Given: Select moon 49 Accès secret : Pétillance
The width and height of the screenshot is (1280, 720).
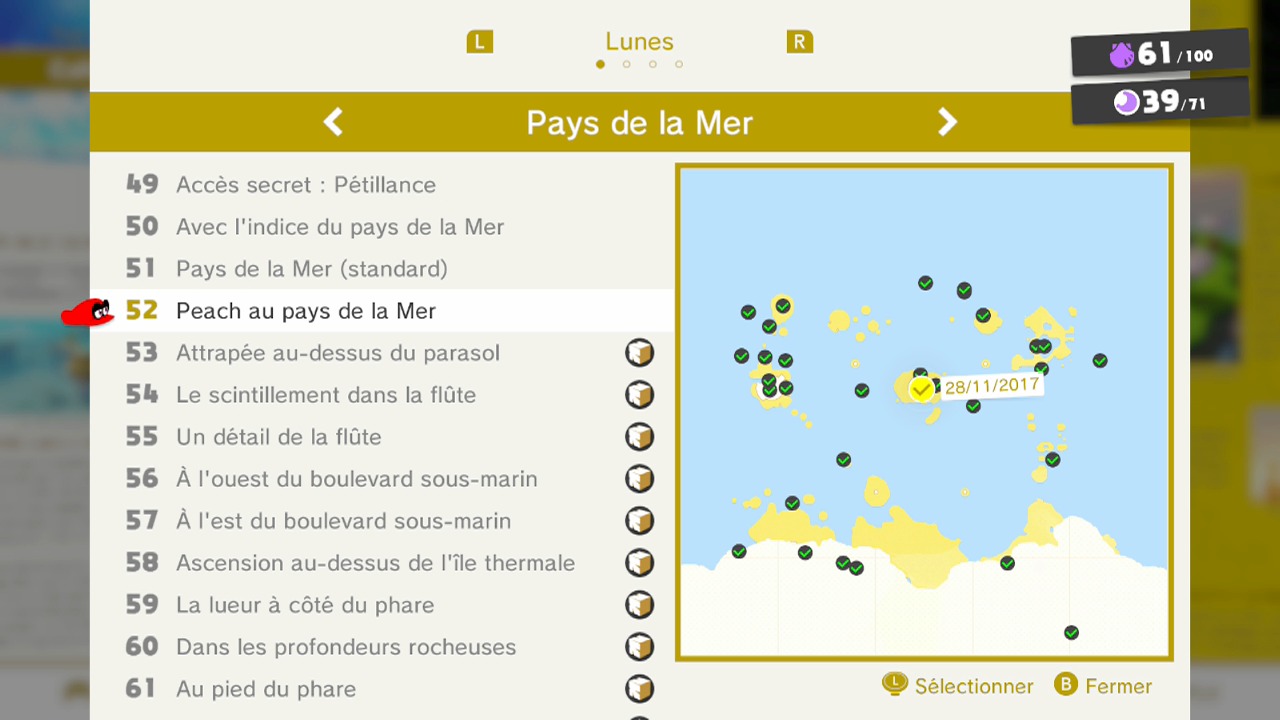Looking at the screenshot, I should 305,185.
